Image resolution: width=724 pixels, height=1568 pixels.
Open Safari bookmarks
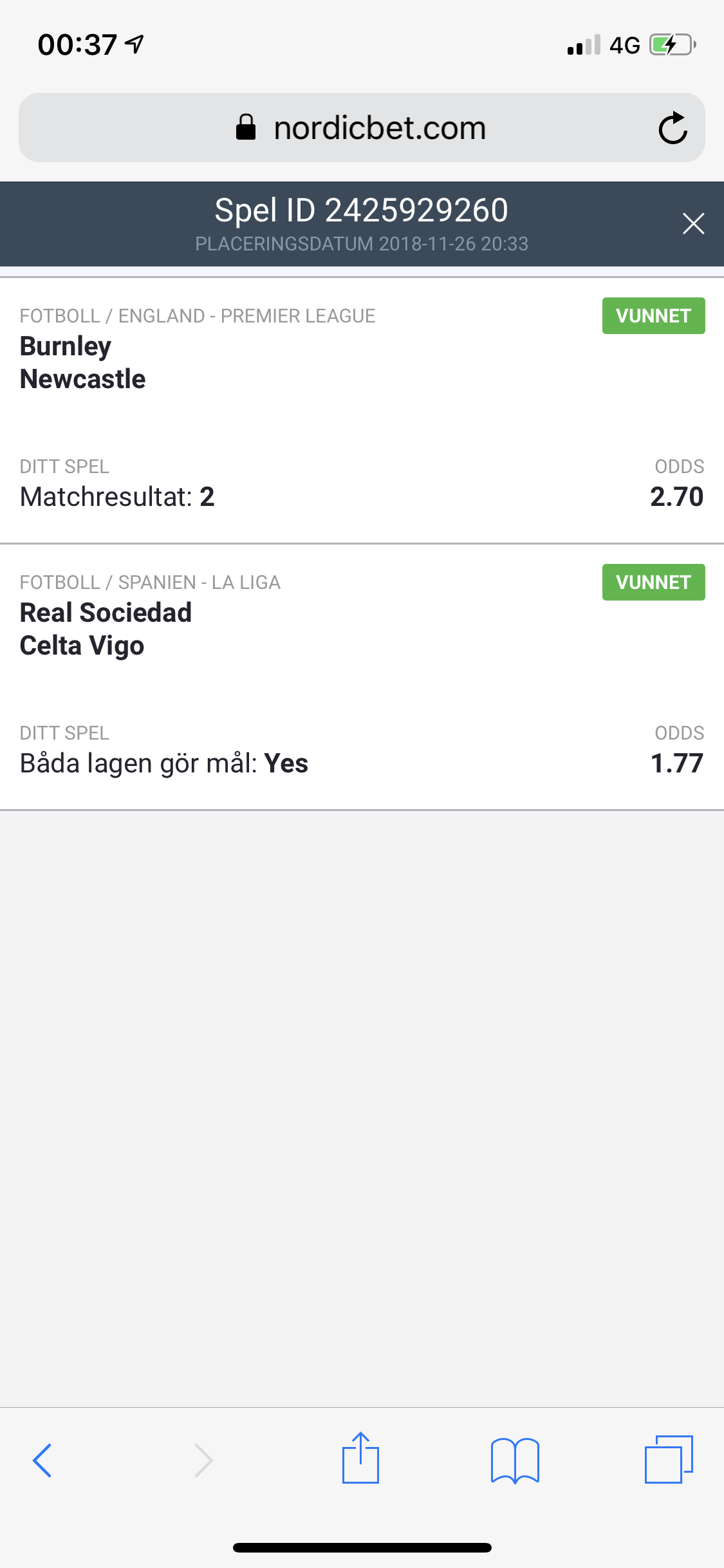coord(515,1460)
